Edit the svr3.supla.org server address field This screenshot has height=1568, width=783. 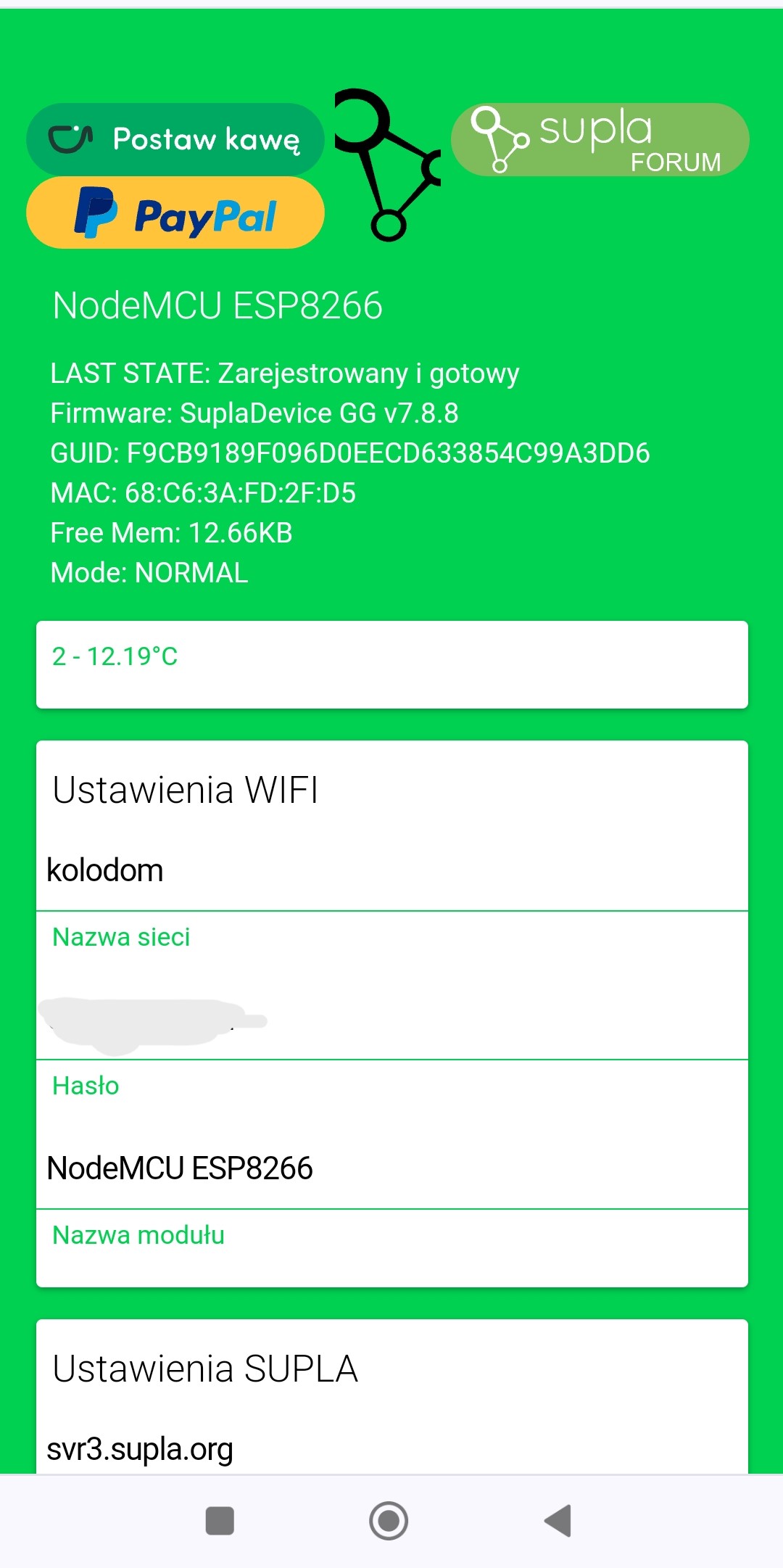click(391, 1449)
